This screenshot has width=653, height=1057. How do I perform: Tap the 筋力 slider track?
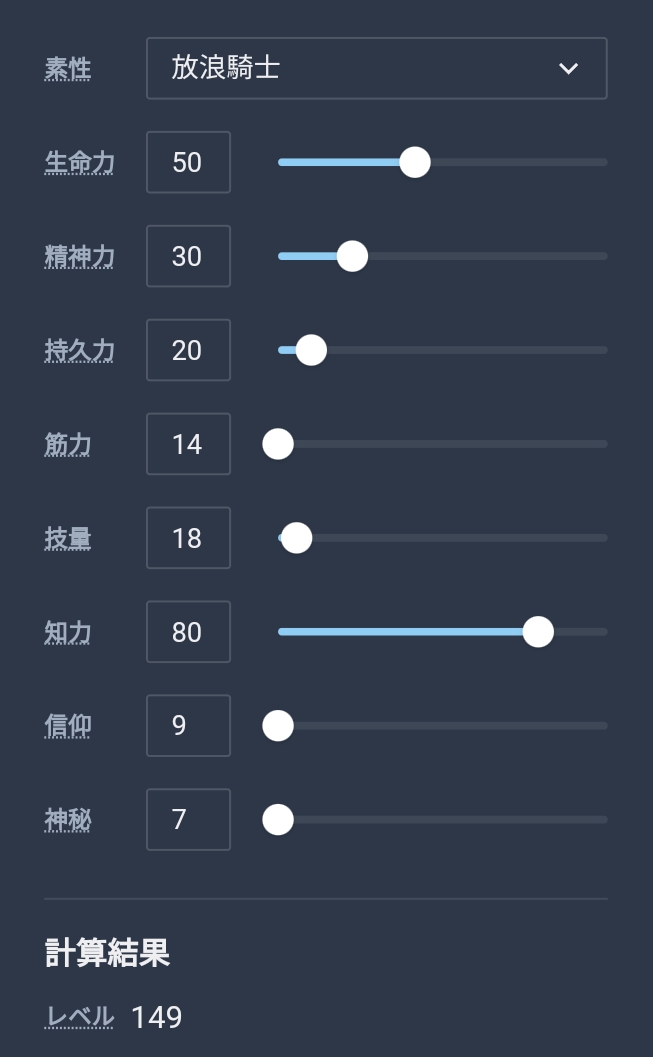[x=443, y=444]
